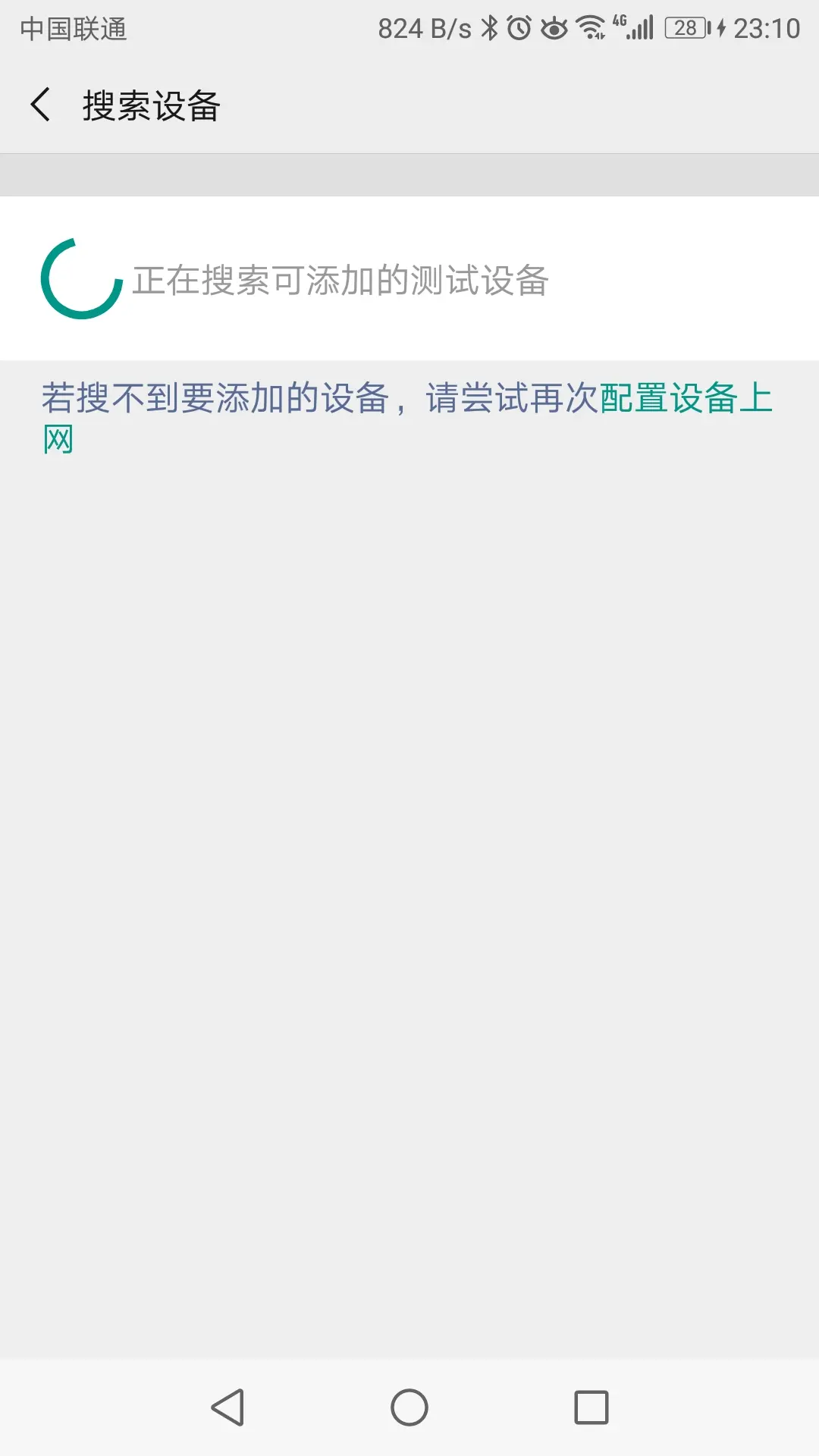Image resolution: width=819 pixels, height=1456 pixels.
Task: Open the 配置设备上网 link
Action: coord(685,399)
